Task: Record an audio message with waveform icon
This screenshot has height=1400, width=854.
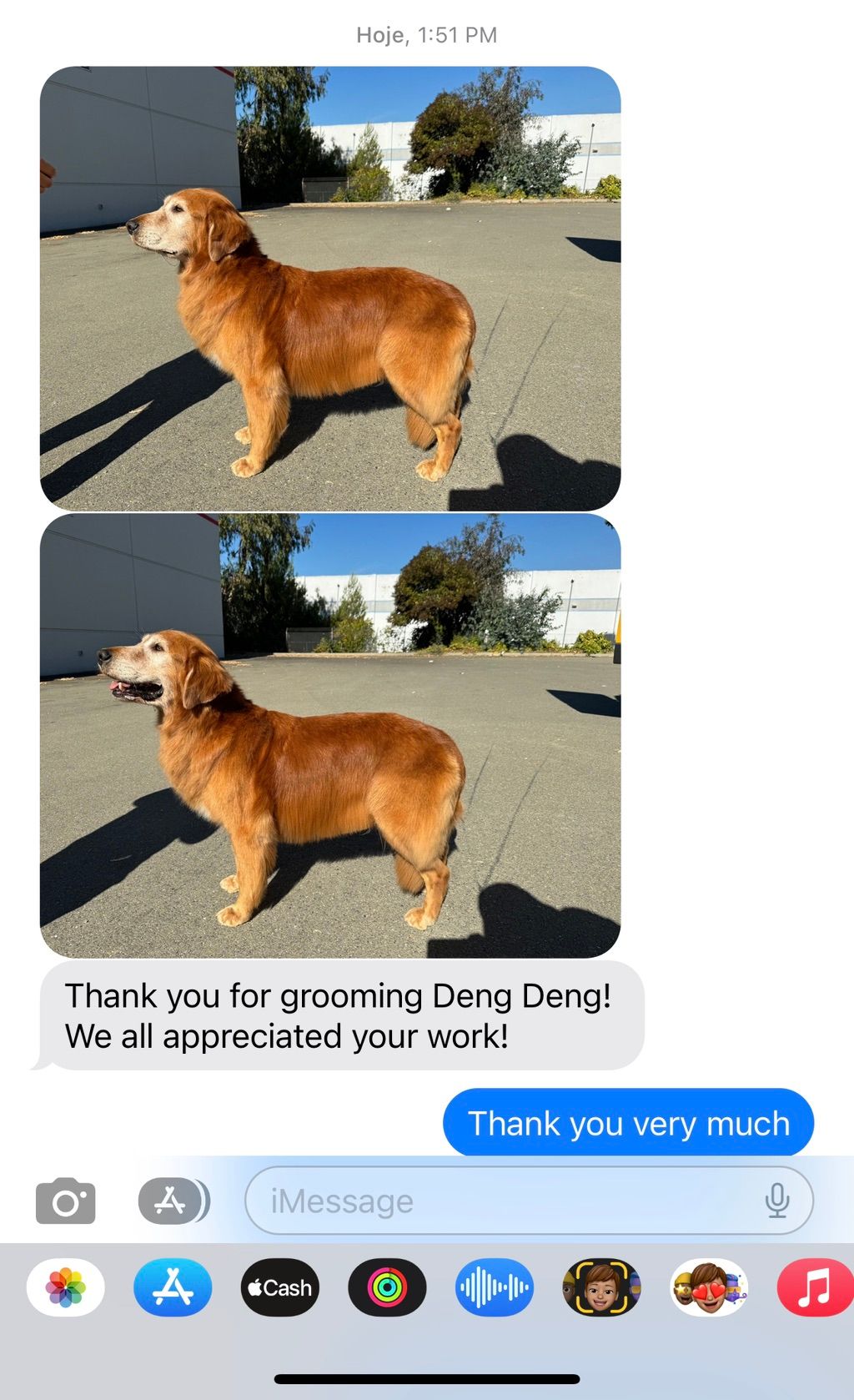Action: coord(495,1287)
